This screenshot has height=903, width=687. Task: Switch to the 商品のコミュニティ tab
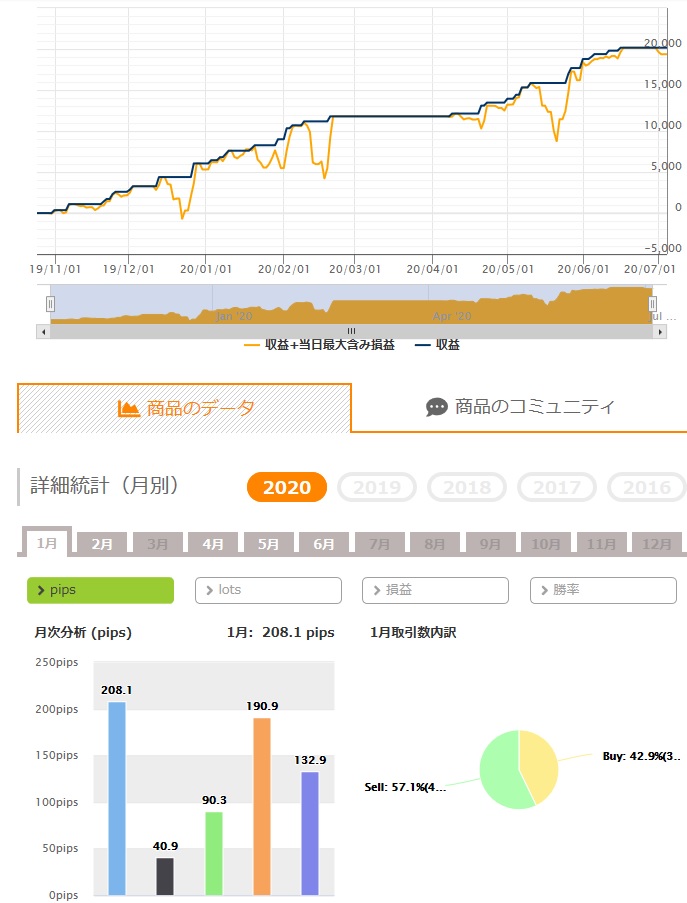[x=519, y=407]
